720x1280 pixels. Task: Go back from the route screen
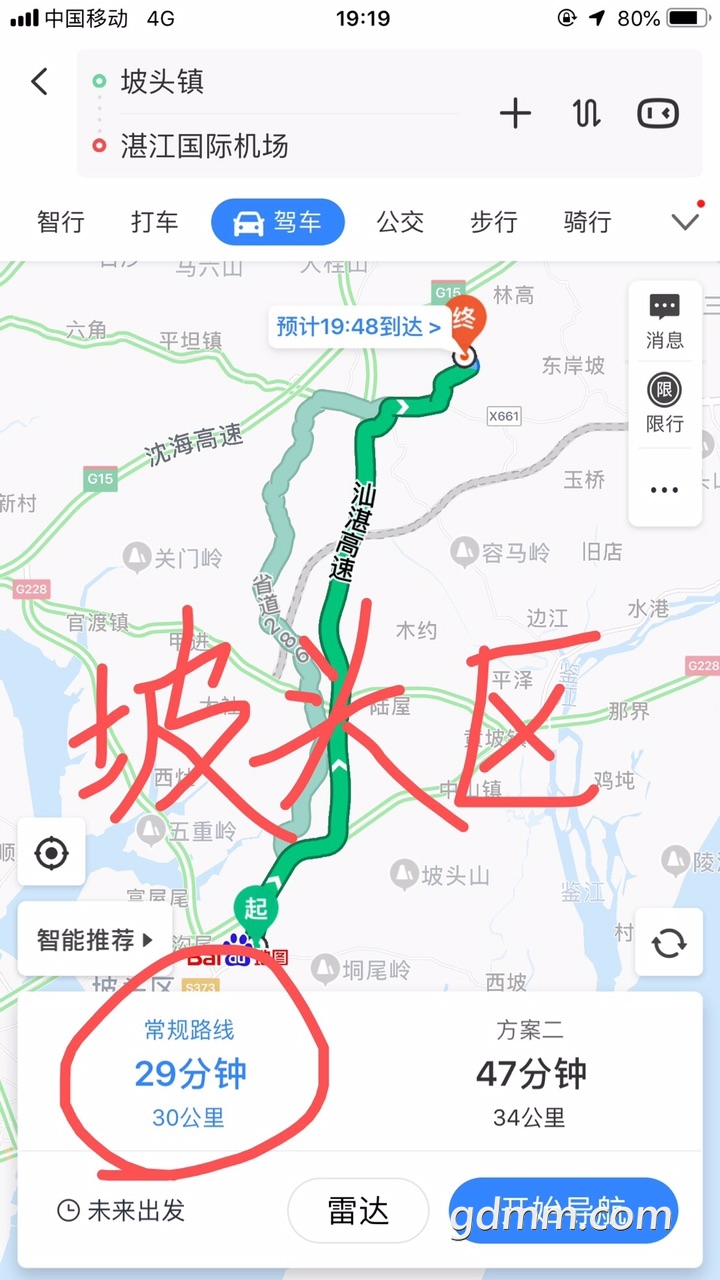[x=40, y=82]
